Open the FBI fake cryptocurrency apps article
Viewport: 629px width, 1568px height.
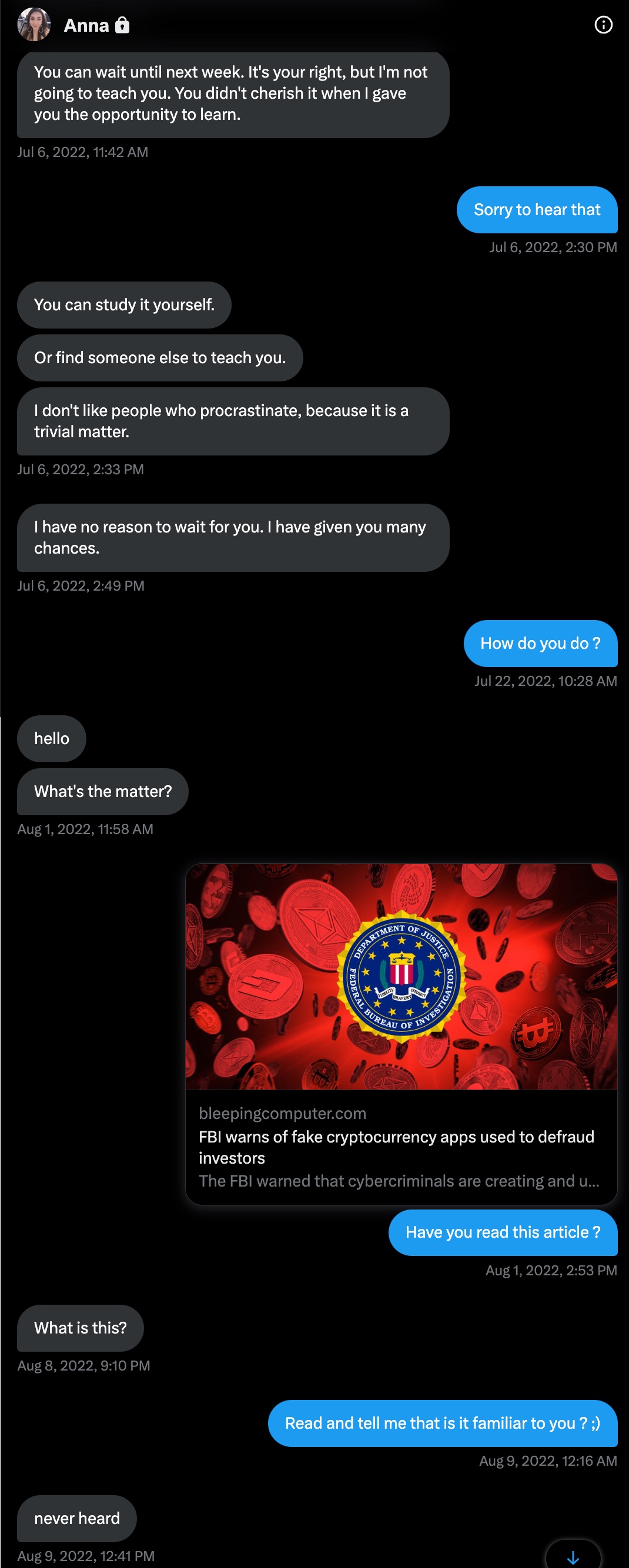pyautogui.click(x=401, y=1034)
